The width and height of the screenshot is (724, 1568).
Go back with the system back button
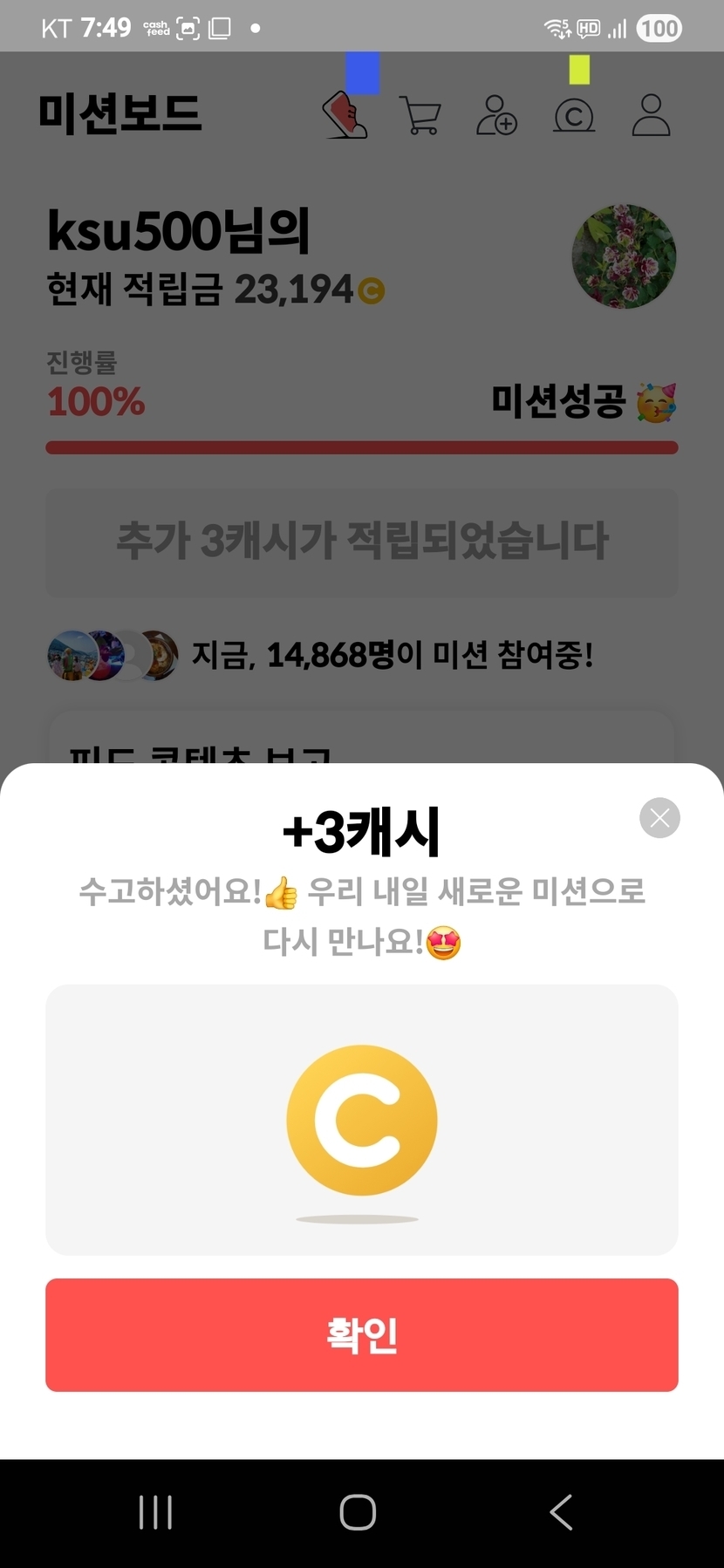coord(561,1512)
